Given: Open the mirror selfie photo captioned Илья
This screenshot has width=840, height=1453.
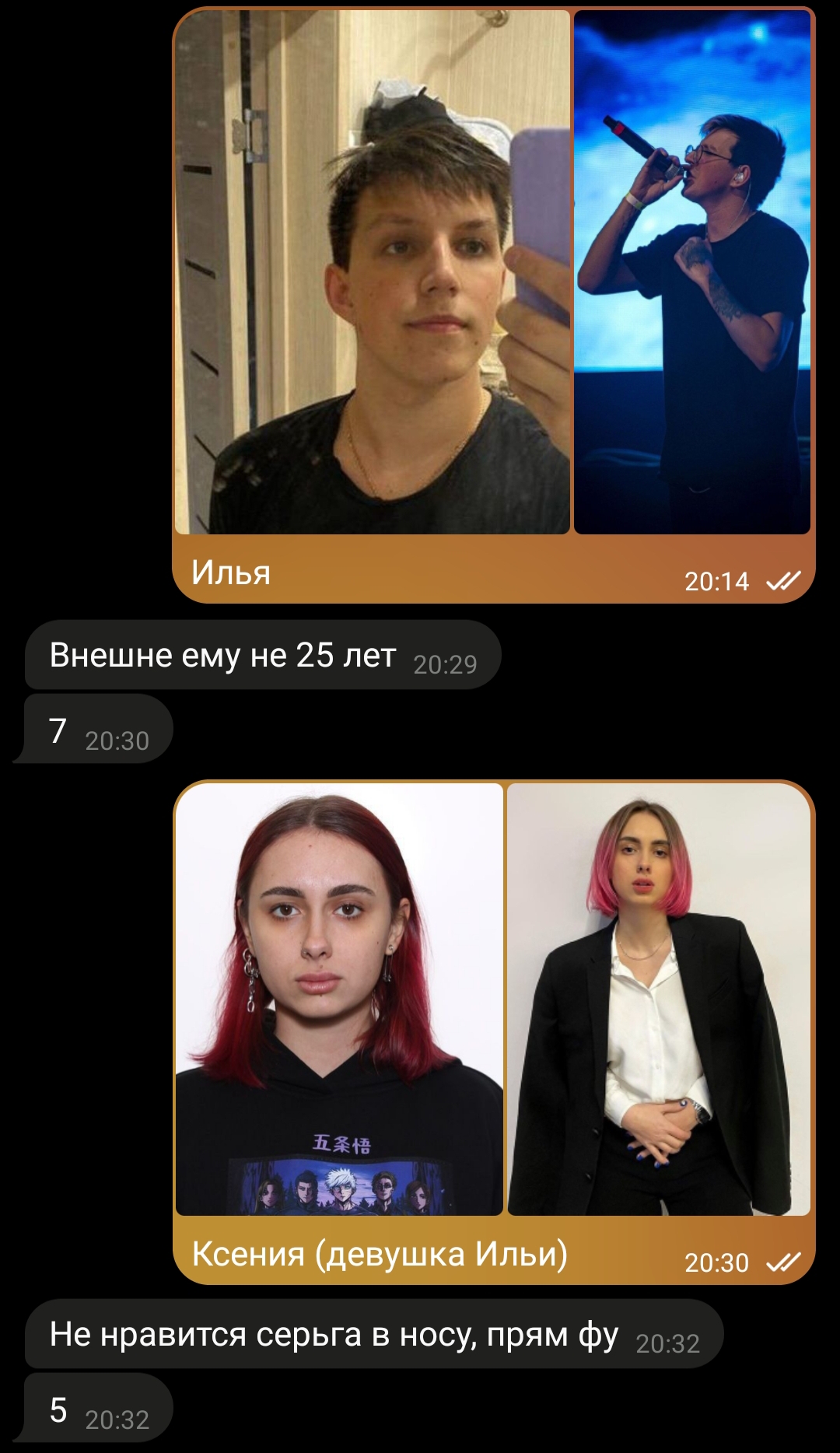Looking at the screenshot, I should pyautogui.click(x=373, y=272).
